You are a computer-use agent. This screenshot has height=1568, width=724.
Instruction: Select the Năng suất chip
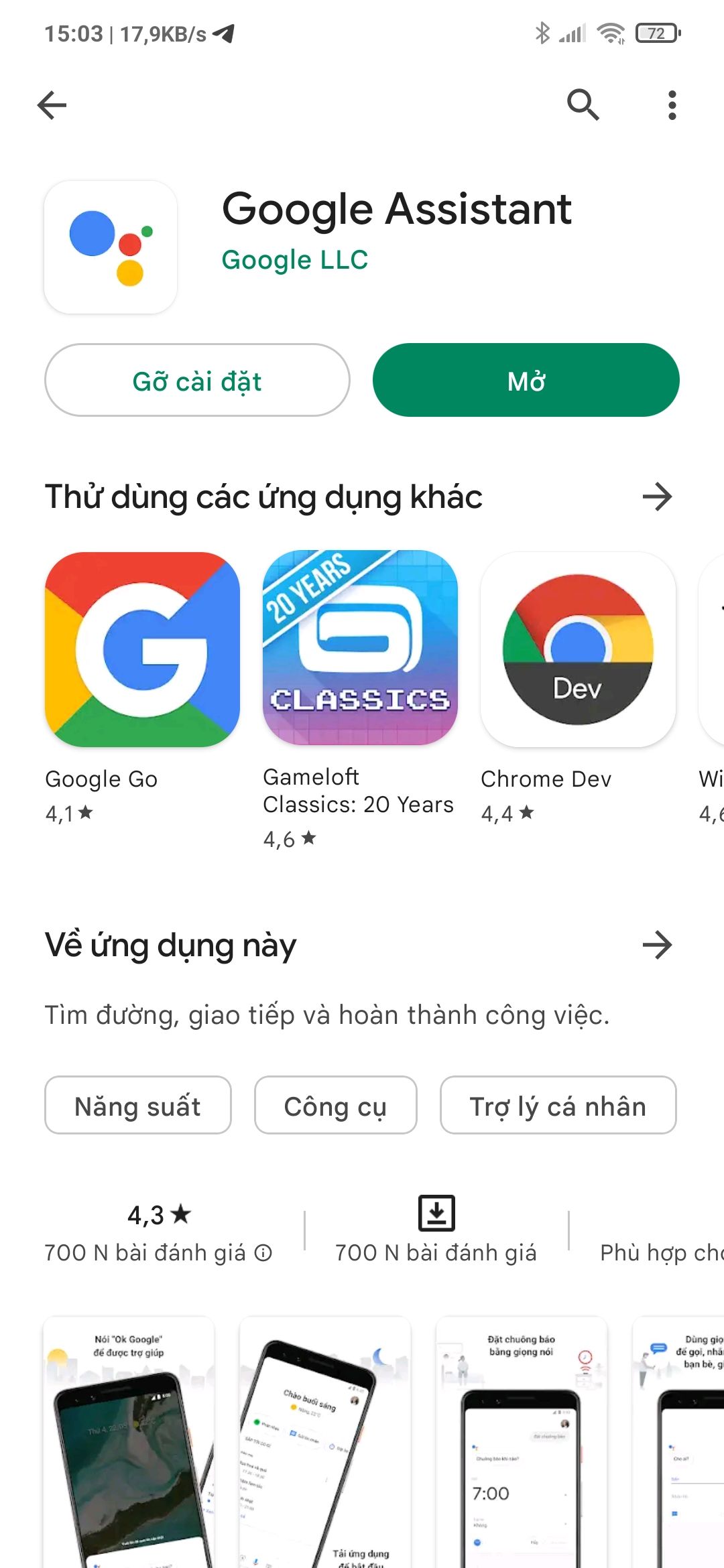coord(138,1105)
